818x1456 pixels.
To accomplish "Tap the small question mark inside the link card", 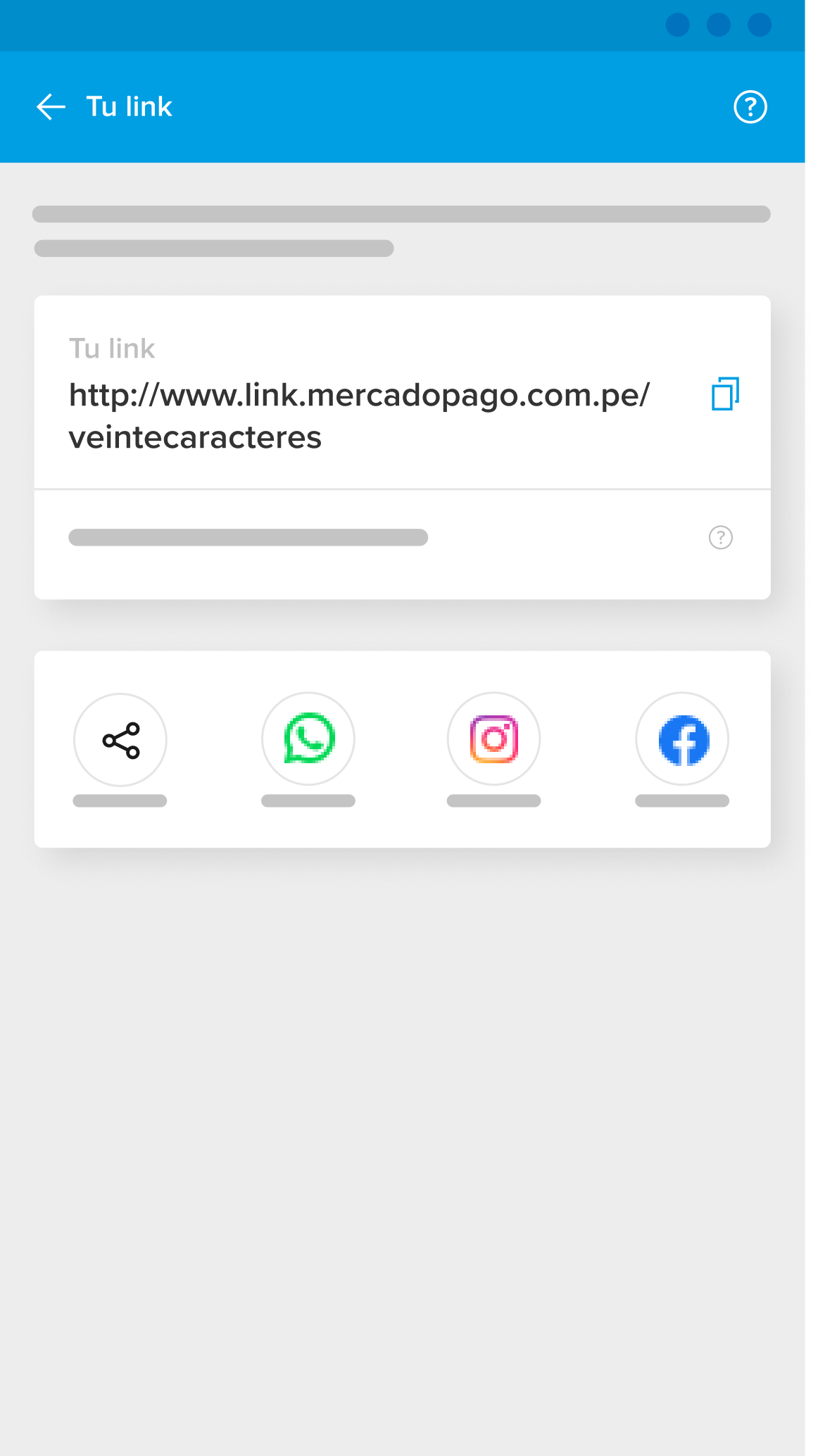I will click(720, 537).
